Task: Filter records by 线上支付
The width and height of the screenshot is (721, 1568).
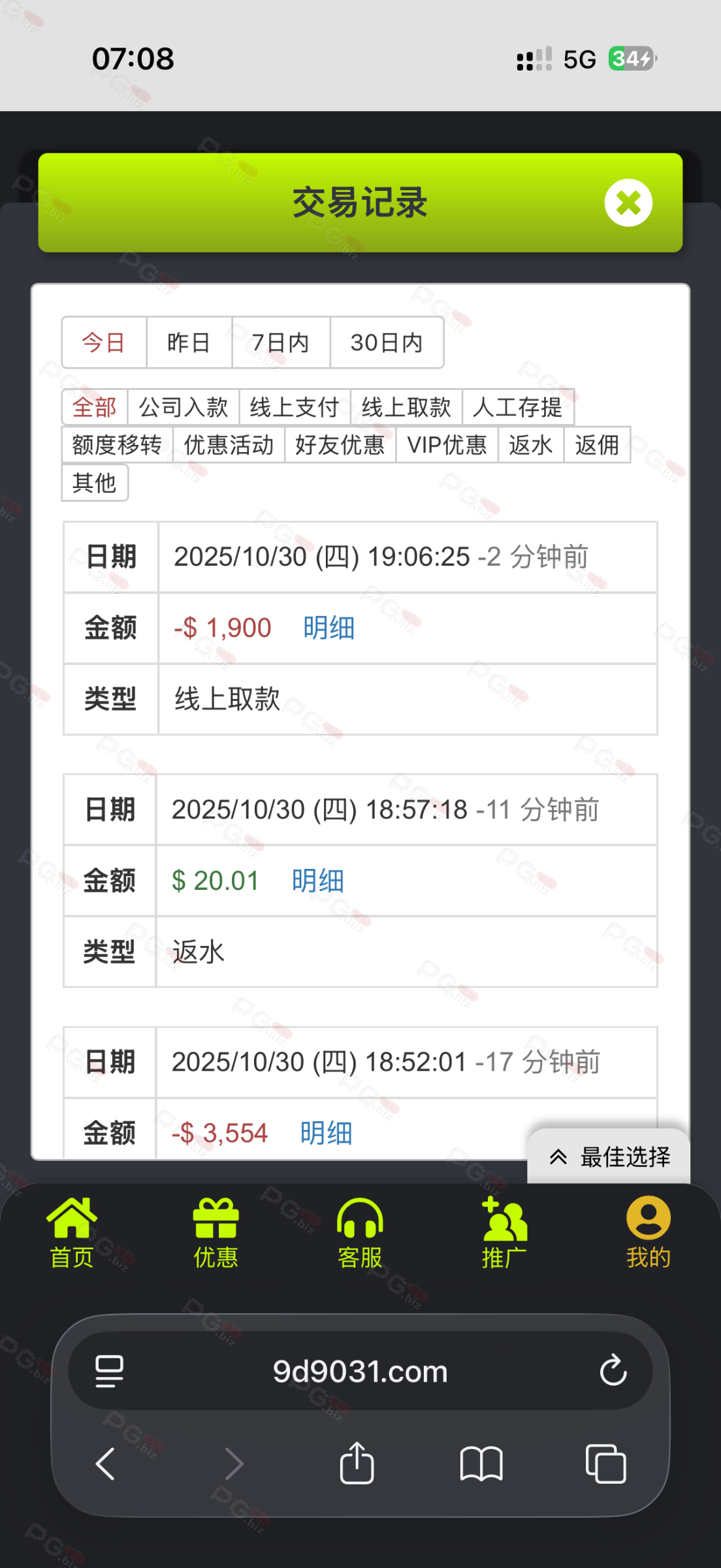Action: [x=295, y=407]
